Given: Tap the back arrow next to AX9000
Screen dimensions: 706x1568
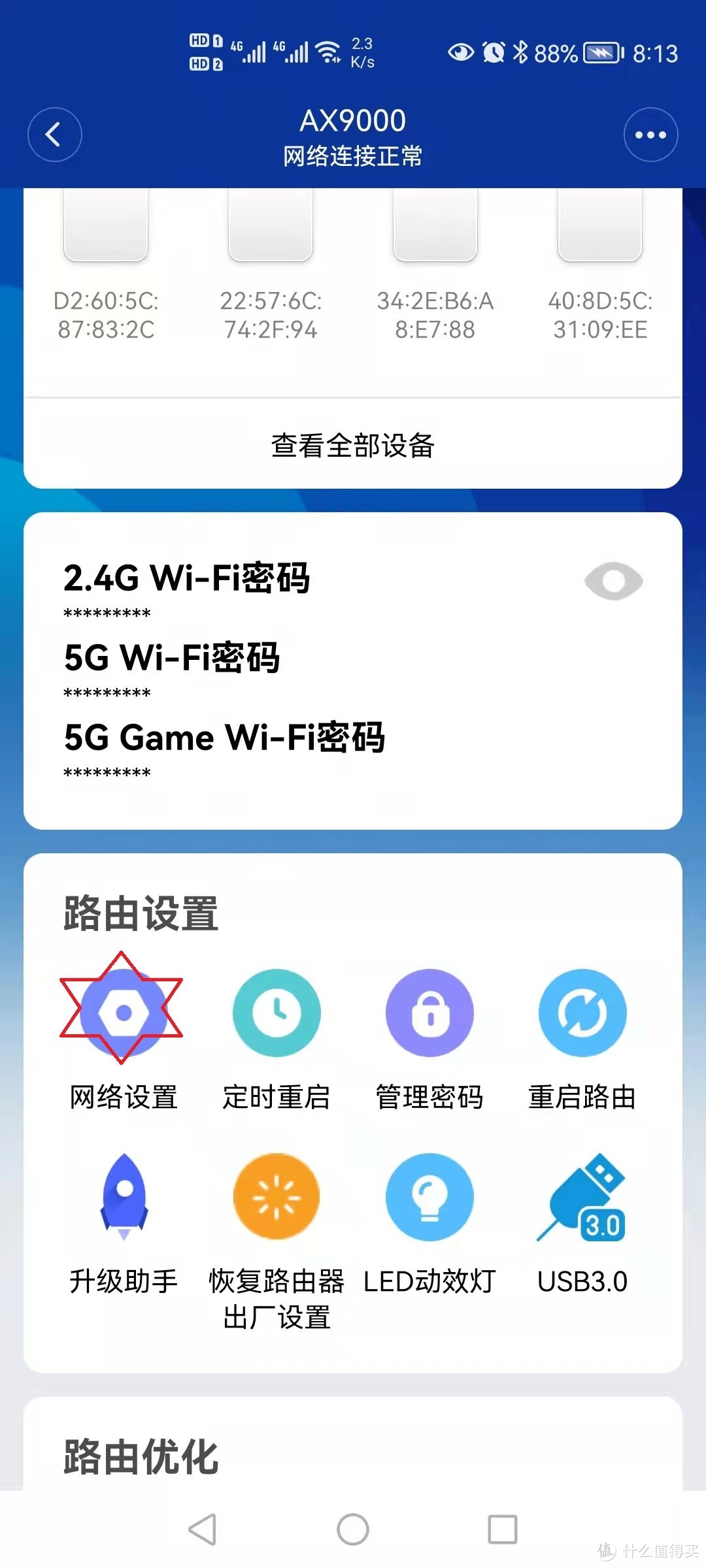Looking at the screenshot, I should [x=55, y=133].
